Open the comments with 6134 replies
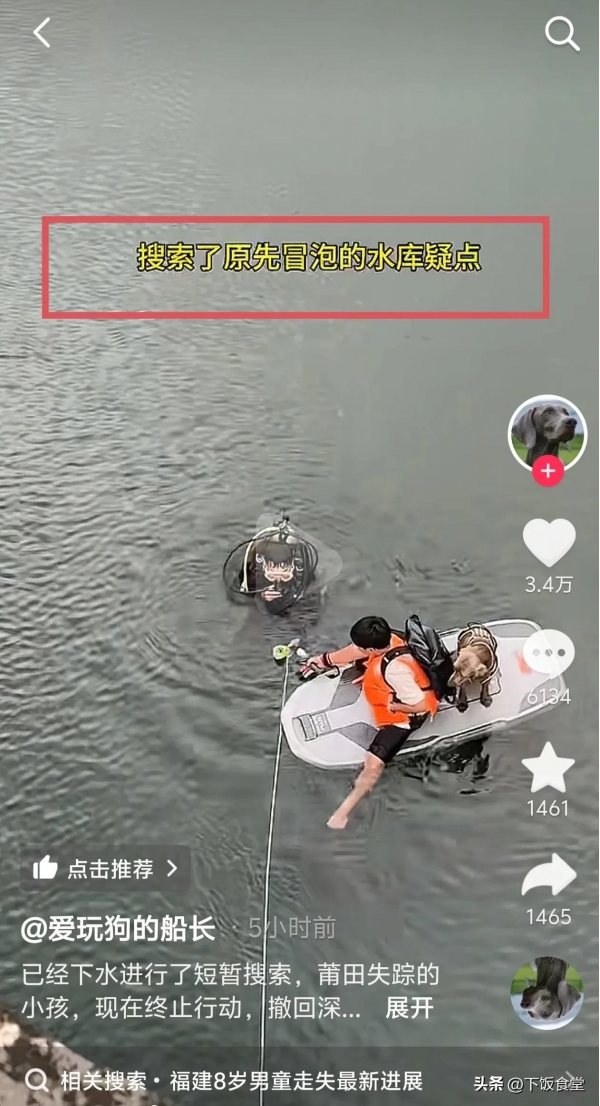 coord(548,655)
